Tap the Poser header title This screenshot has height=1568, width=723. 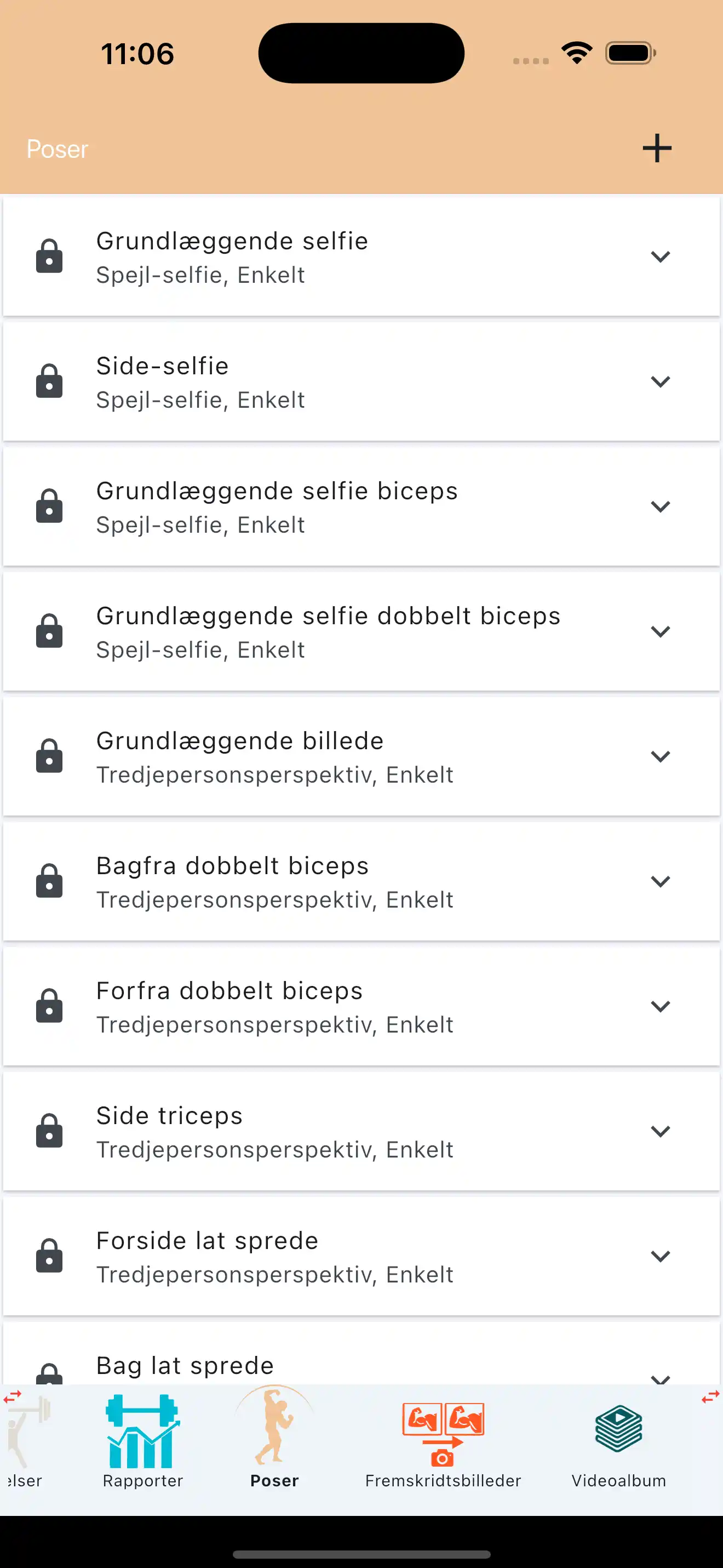(56, 149)
